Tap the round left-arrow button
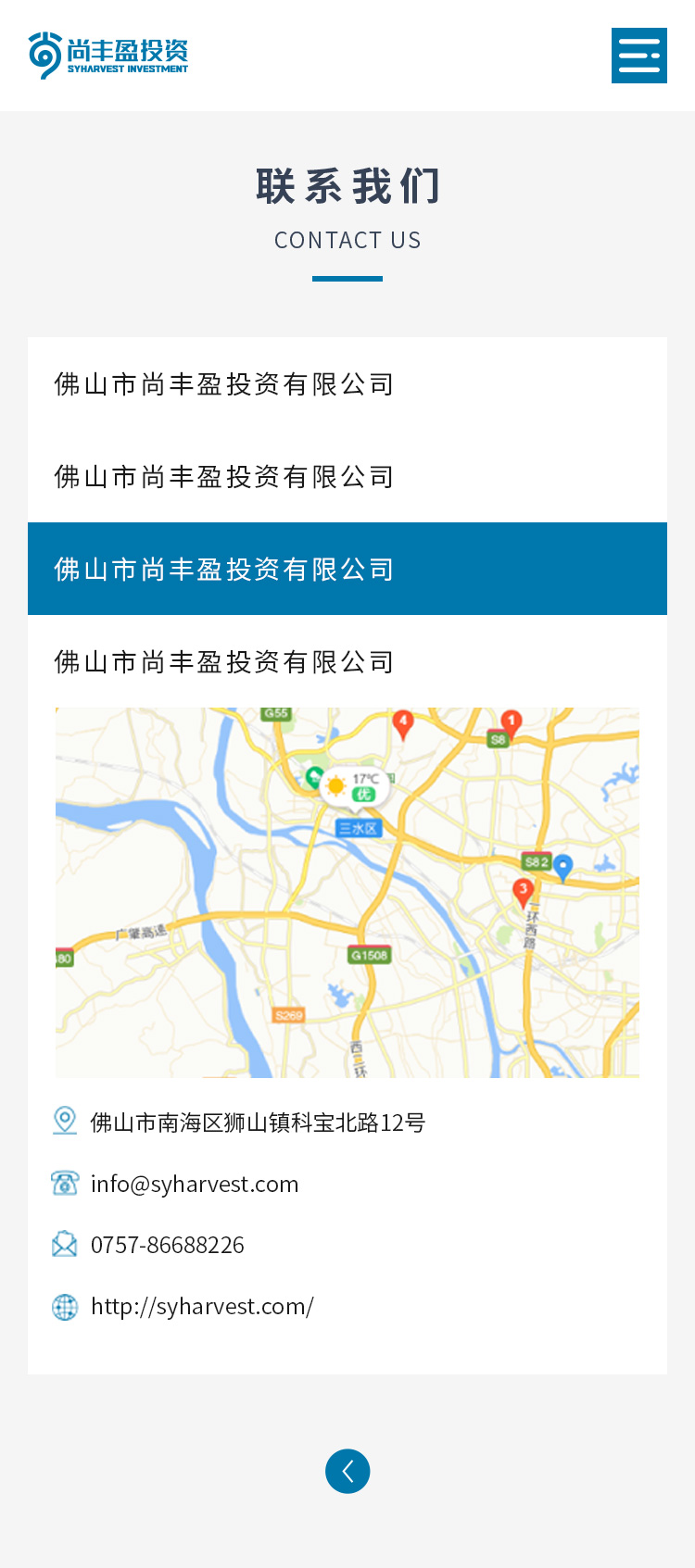Image resolution: width=695 pixels, height=1568 pixels. (x=347, y=1471)
